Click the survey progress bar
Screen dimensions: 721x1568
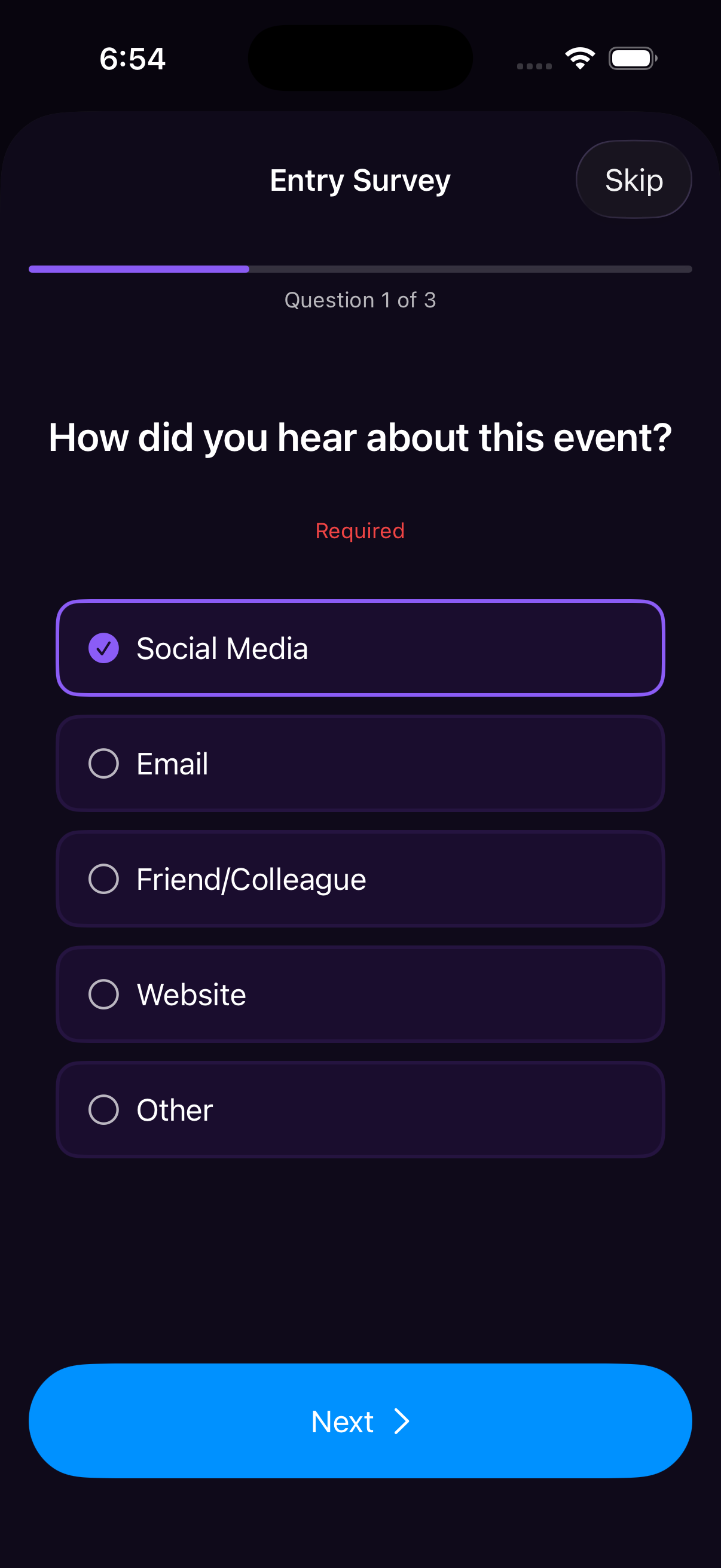click(x=360, y=269)
